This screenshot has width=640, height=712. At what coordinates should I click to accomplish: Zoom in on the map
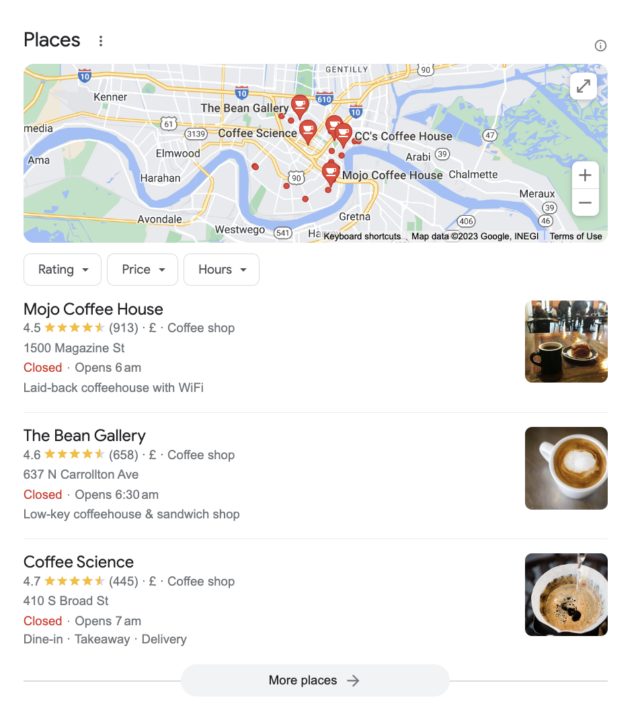(584, 175)
